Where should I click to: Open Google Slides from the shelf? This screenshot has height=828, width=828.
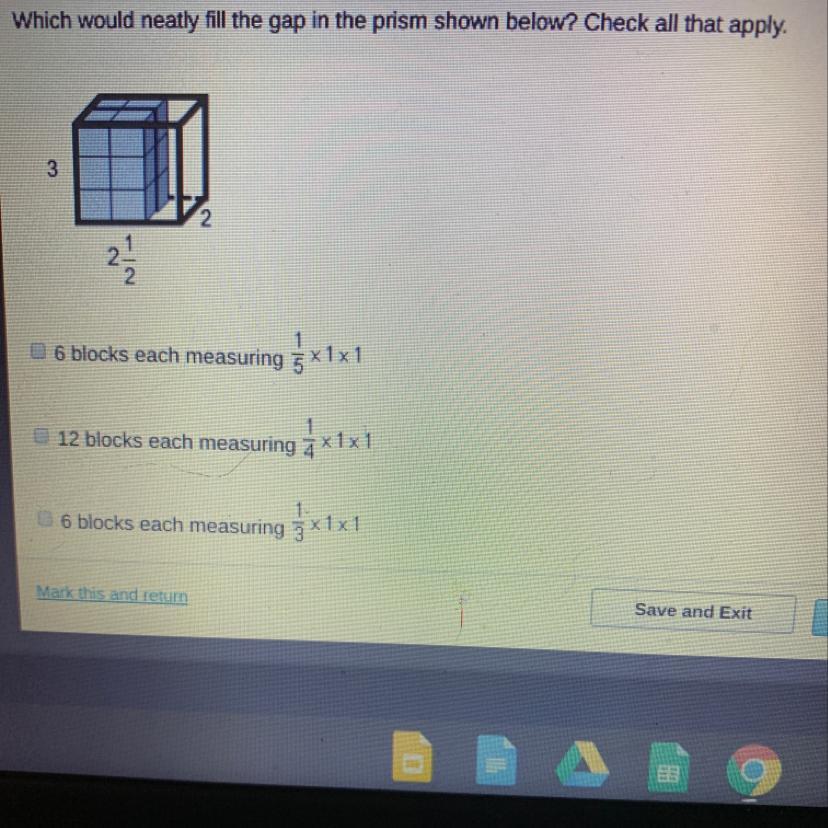coord(412,765)
